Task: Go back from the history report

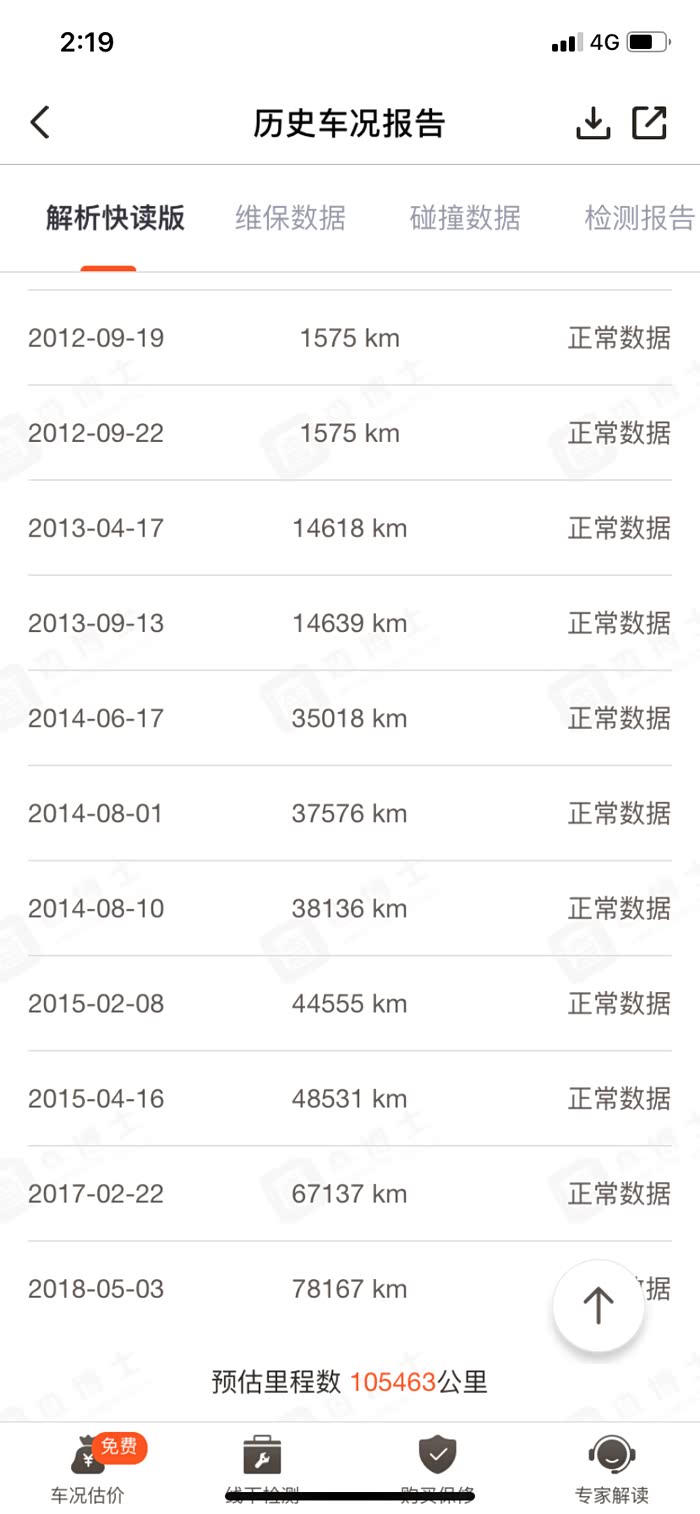Action: point(40,123)
